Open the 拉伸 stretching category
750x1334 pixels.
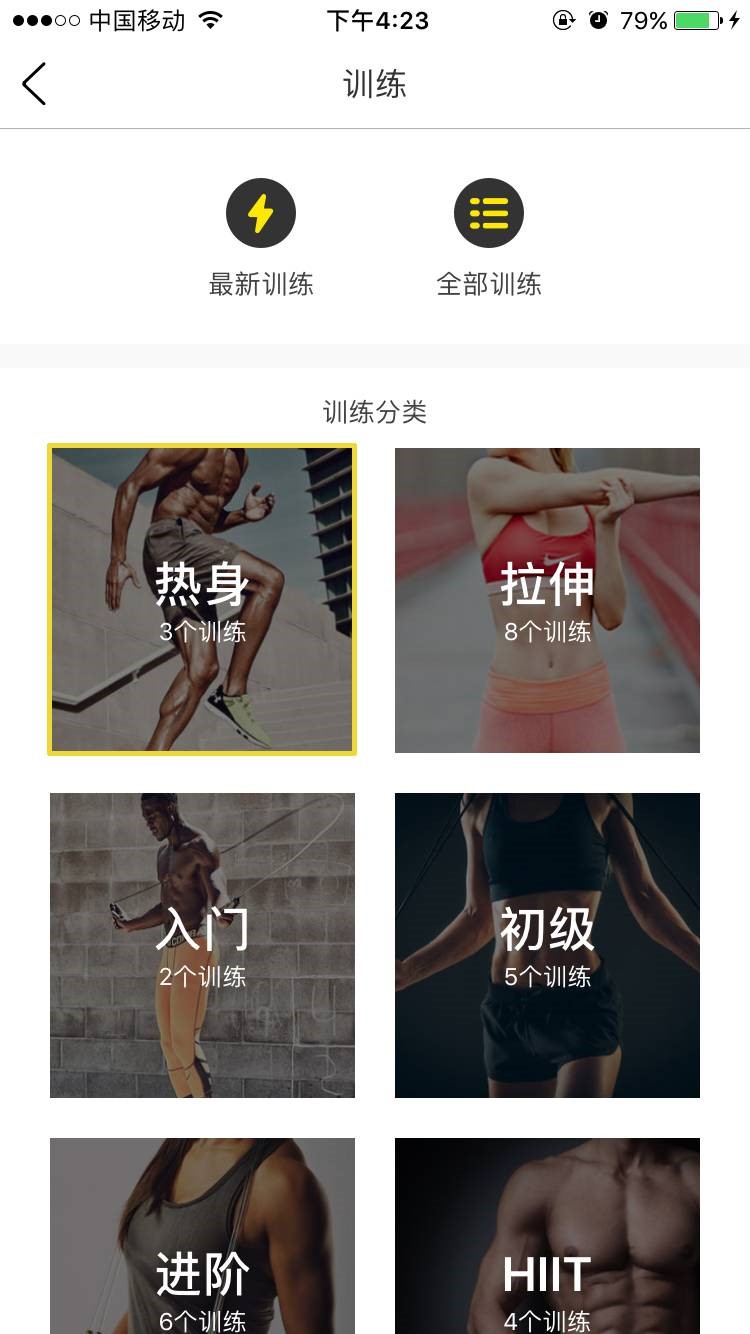547,600
